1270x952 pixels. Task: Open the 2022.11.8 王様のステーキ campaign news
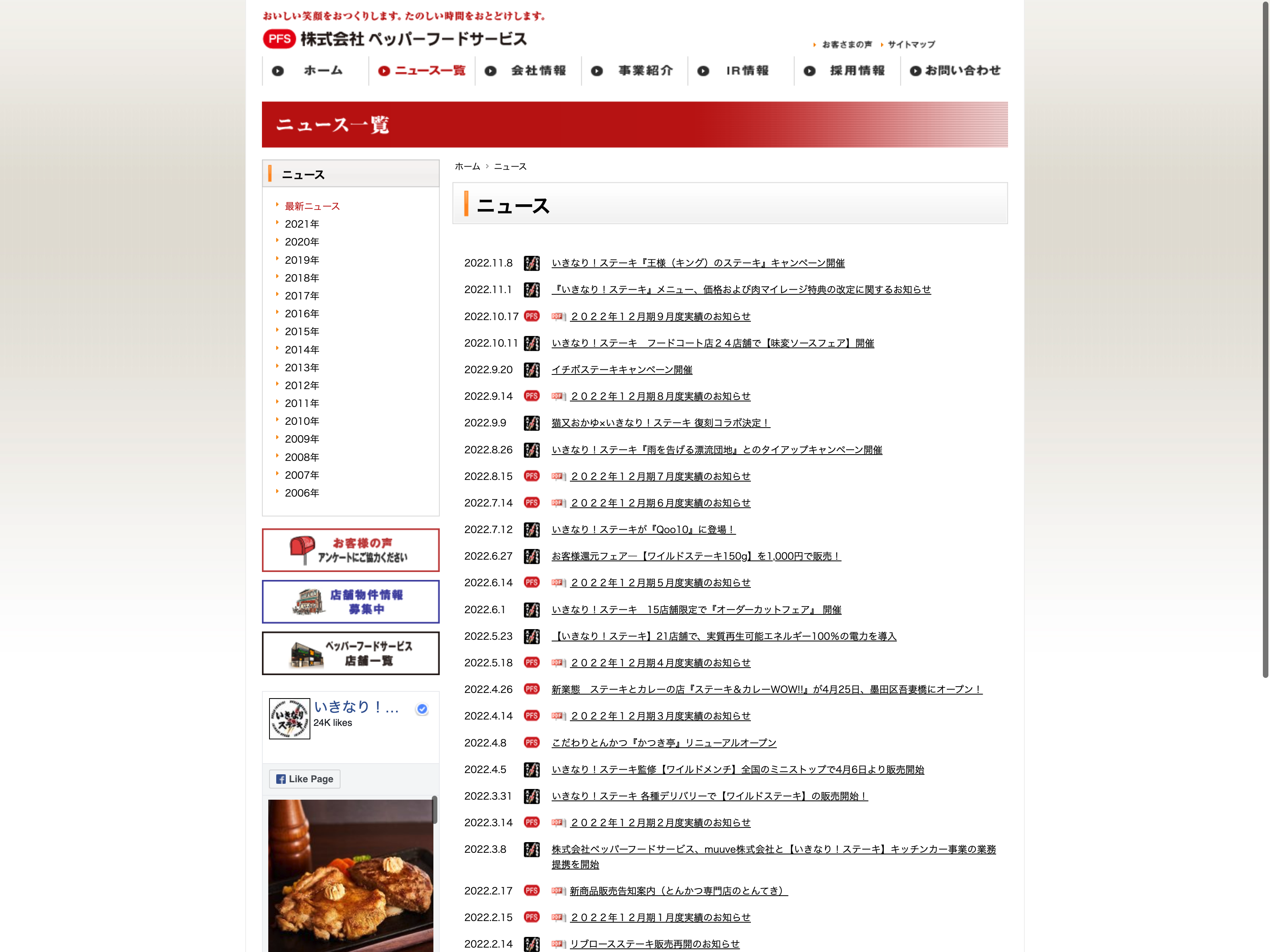698,263
